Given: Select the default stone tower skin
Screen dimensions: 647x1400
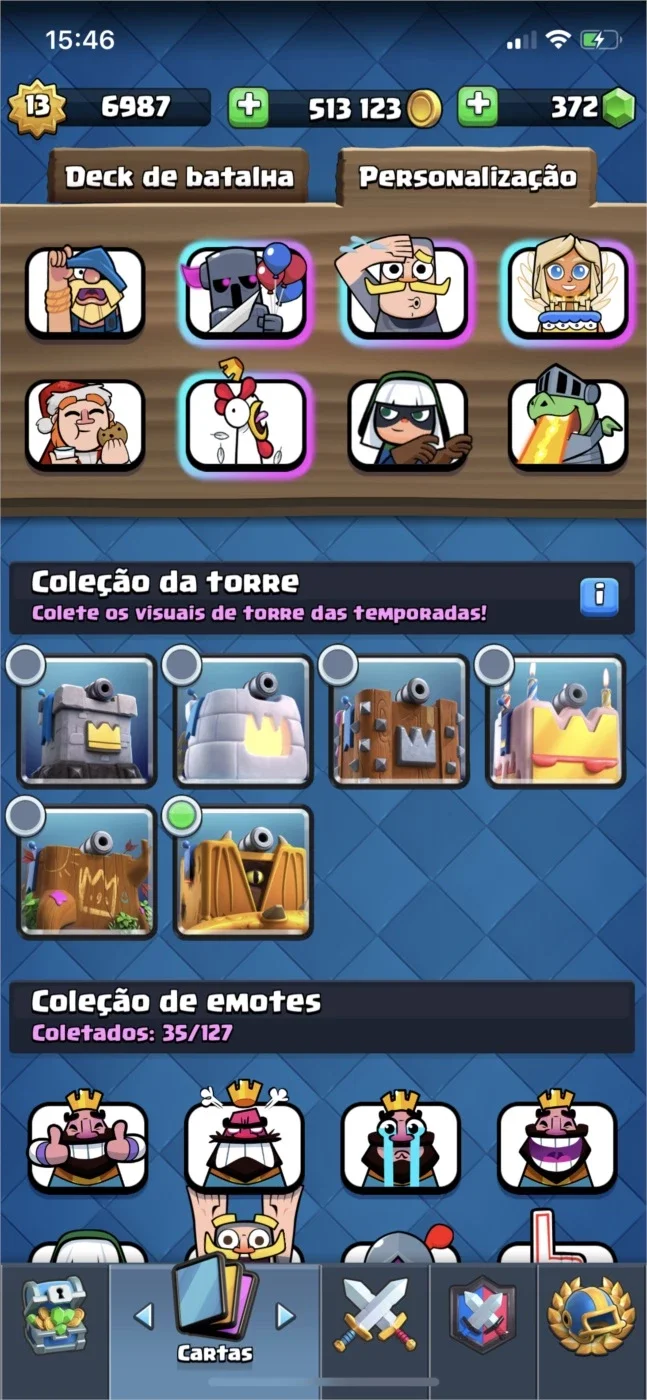Looking at the screenshot, I should pyautogui.click(x=87, y=720).
